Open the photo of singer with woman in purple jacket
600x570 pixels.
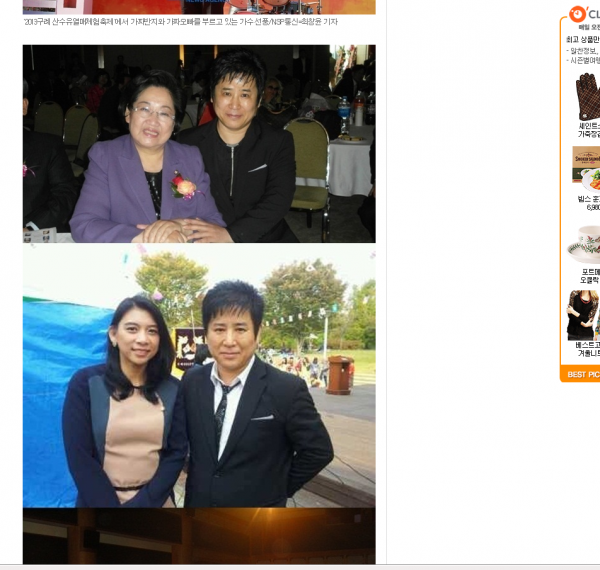[x=199, y=144]
